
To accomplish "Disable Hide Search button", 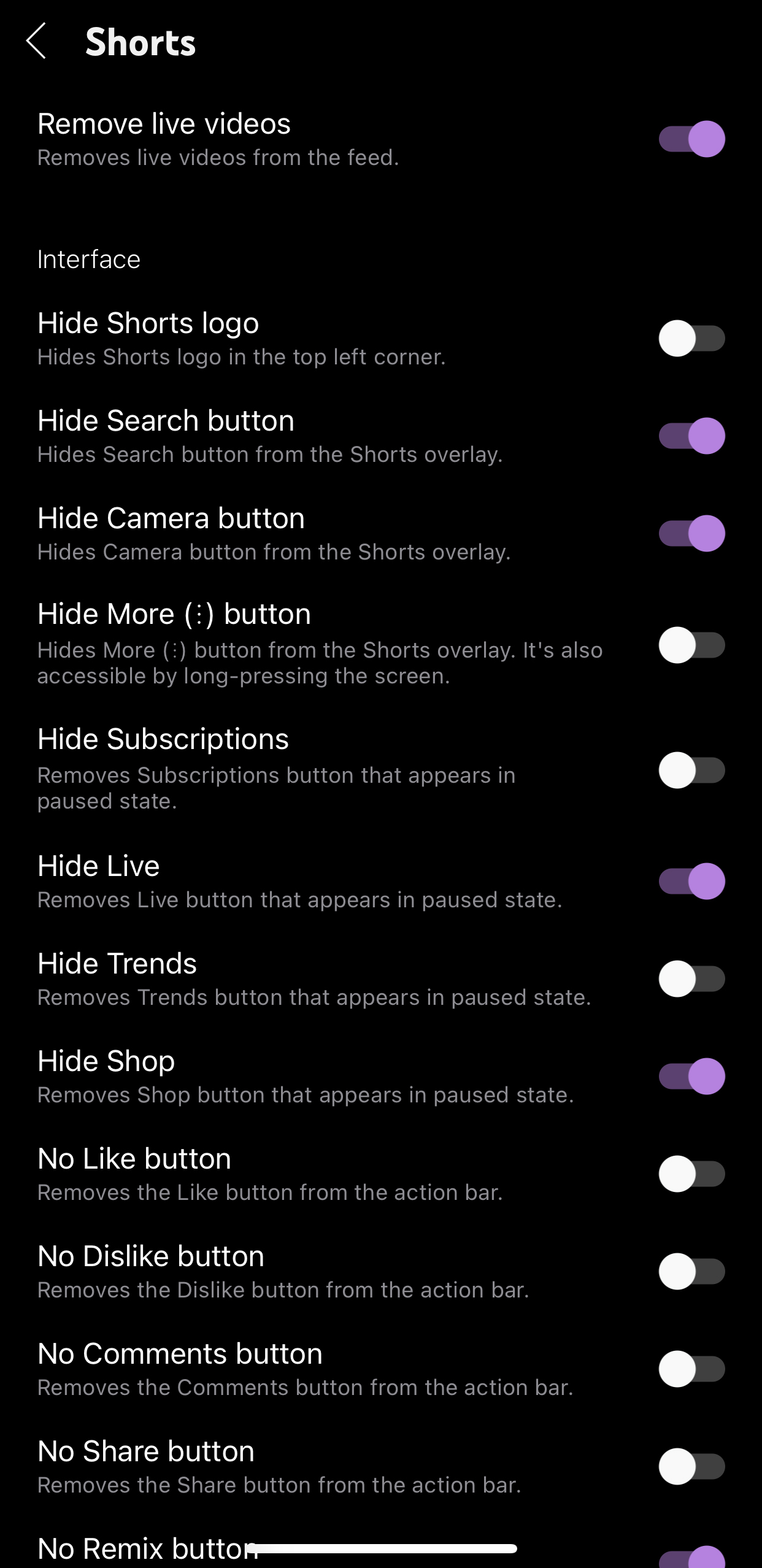I will (691, 436).
